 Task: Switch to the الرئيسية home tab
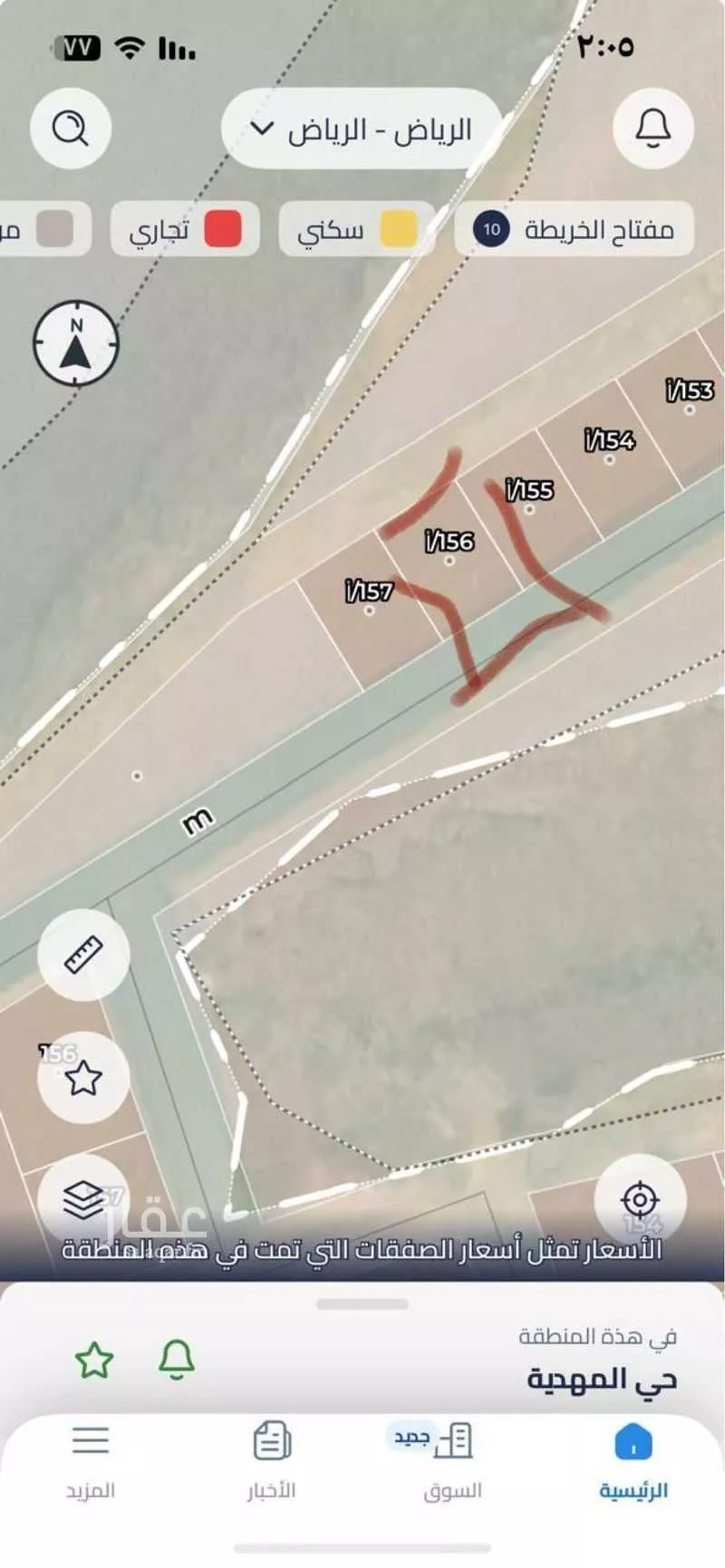click(633, 1460)
